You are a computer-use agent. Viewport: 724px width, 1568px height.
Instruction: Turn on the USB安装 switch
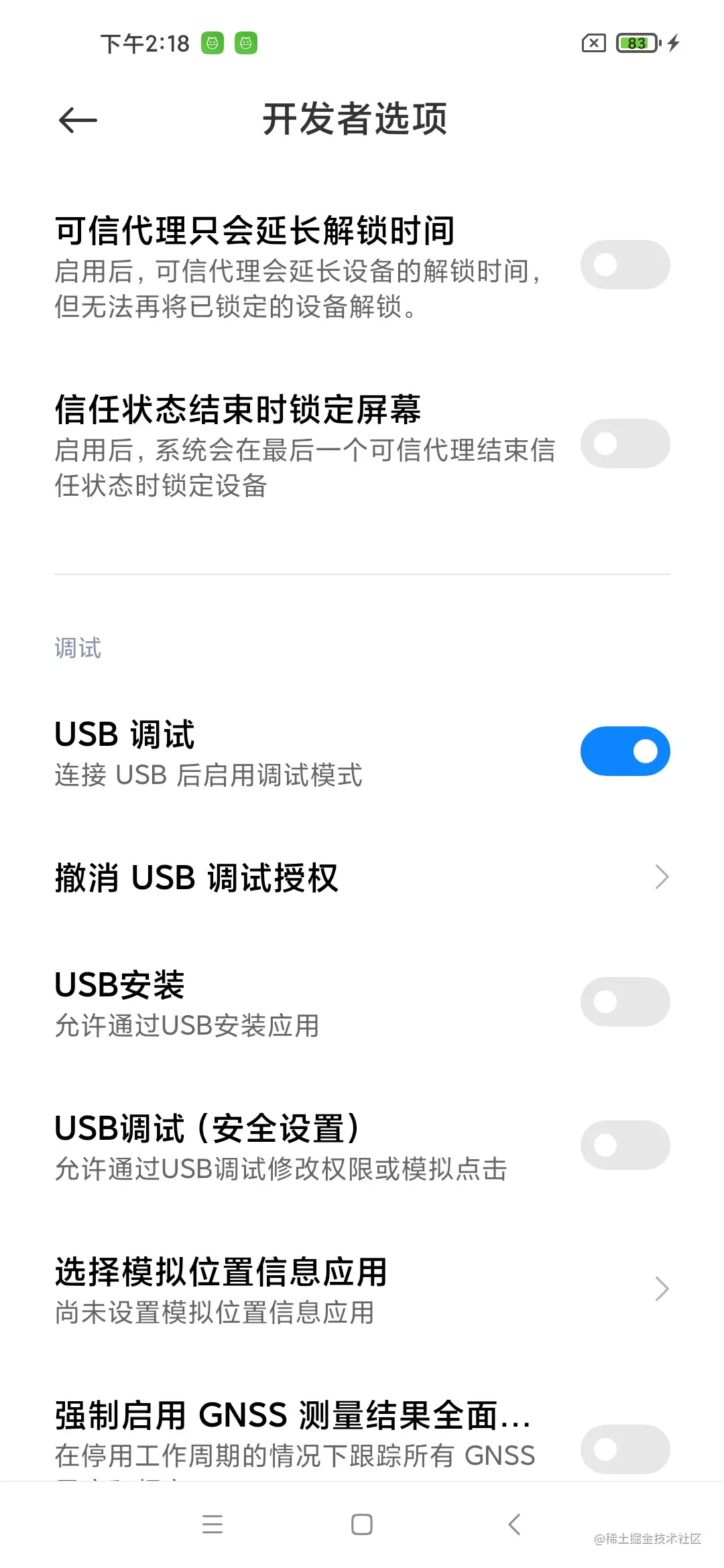[625, 1002]
